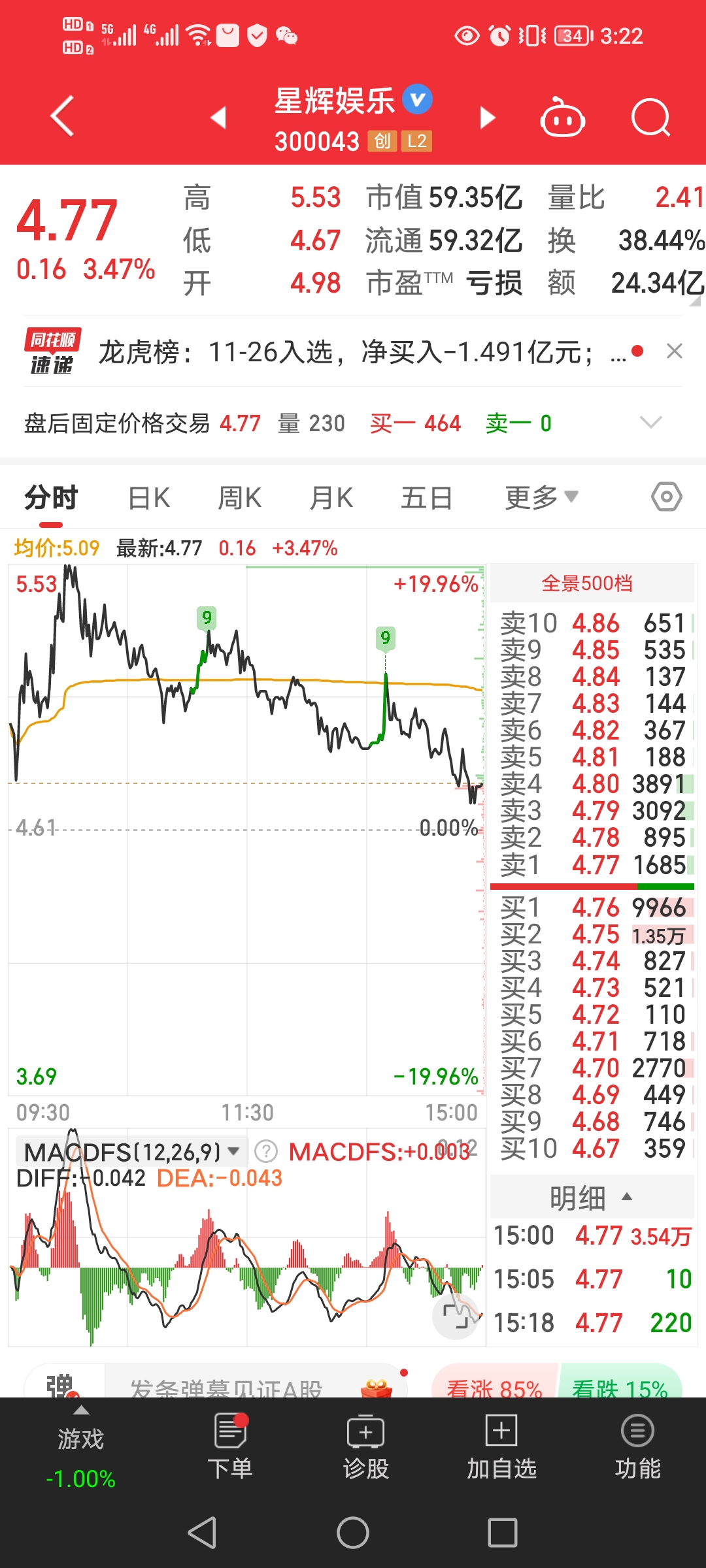The width and height of the screenshot is (706, 1568).
Task: Change the MACDFS indicator selector
Action: point(131,1152)
